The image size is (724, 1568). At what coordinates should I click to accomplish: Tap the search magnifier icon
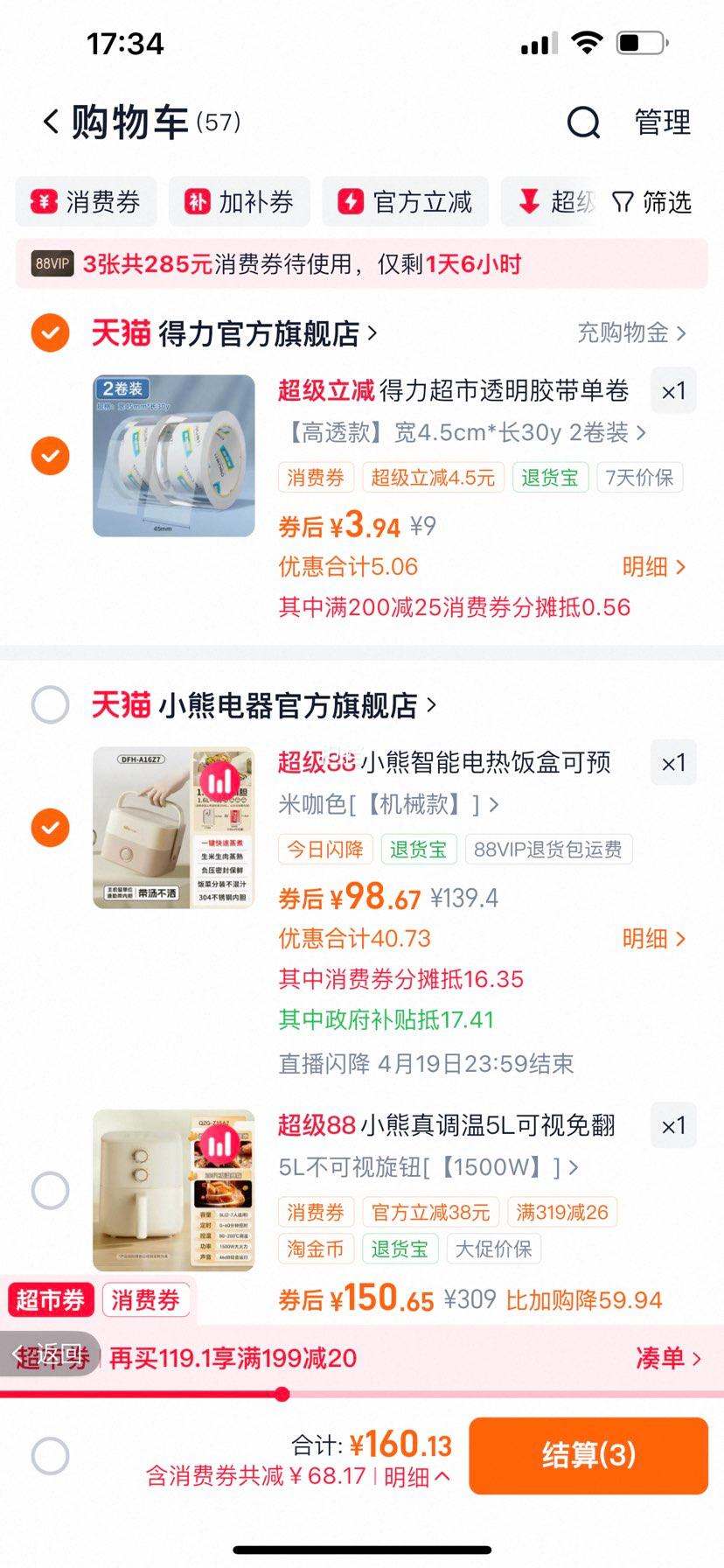(582, 123)
